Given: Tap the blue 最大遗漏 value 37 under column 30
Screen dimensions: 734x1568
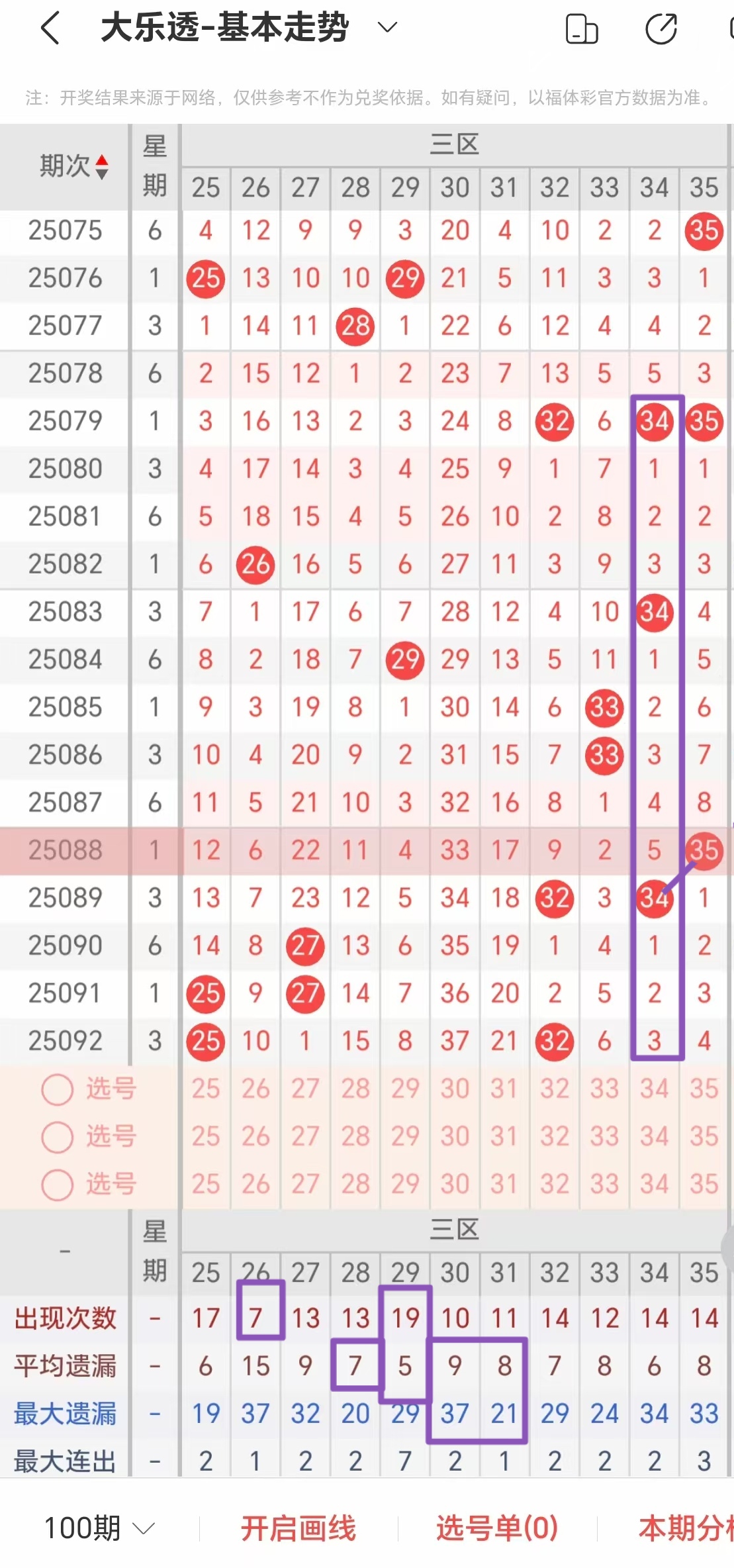Looking at the screenshot, I should 455,1414.
